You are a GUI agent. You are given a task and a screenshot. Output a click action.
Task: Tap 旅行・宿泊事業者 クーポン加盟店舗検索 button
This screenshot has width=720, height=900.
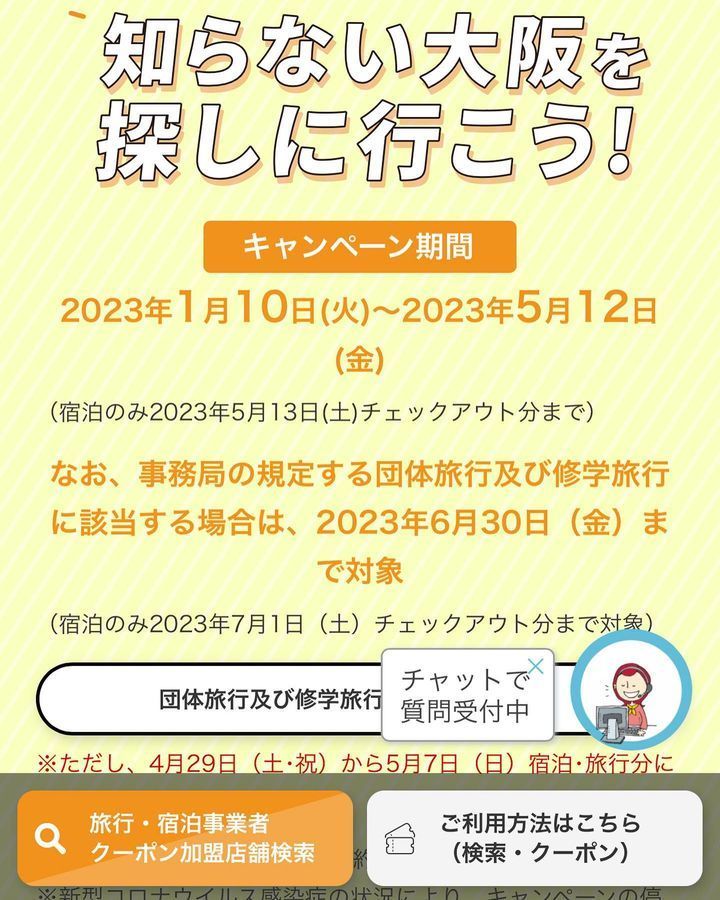point(185,838)
